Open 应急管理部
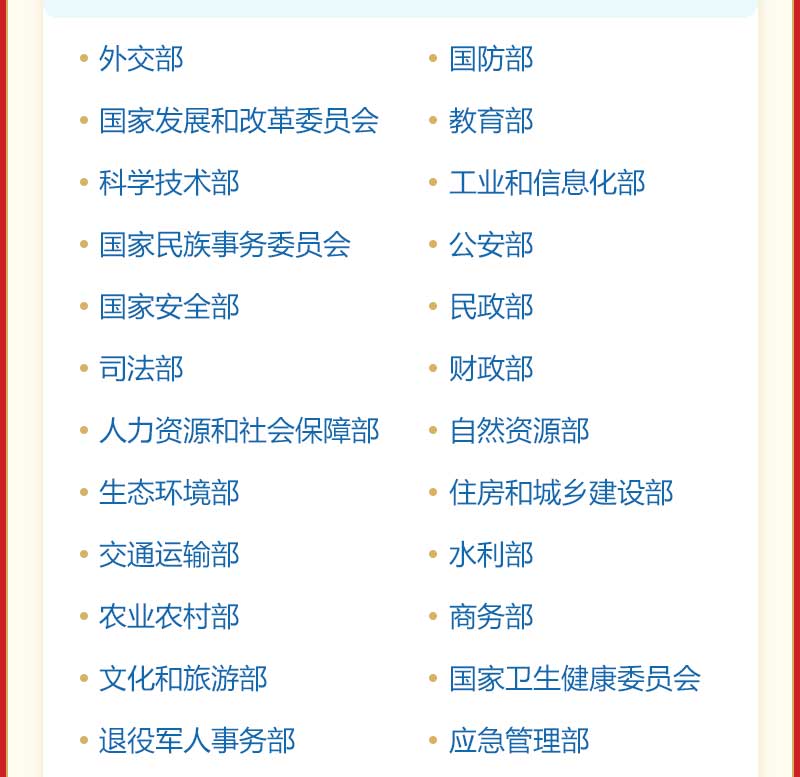The image size is (800, 777). coord(519,741)
